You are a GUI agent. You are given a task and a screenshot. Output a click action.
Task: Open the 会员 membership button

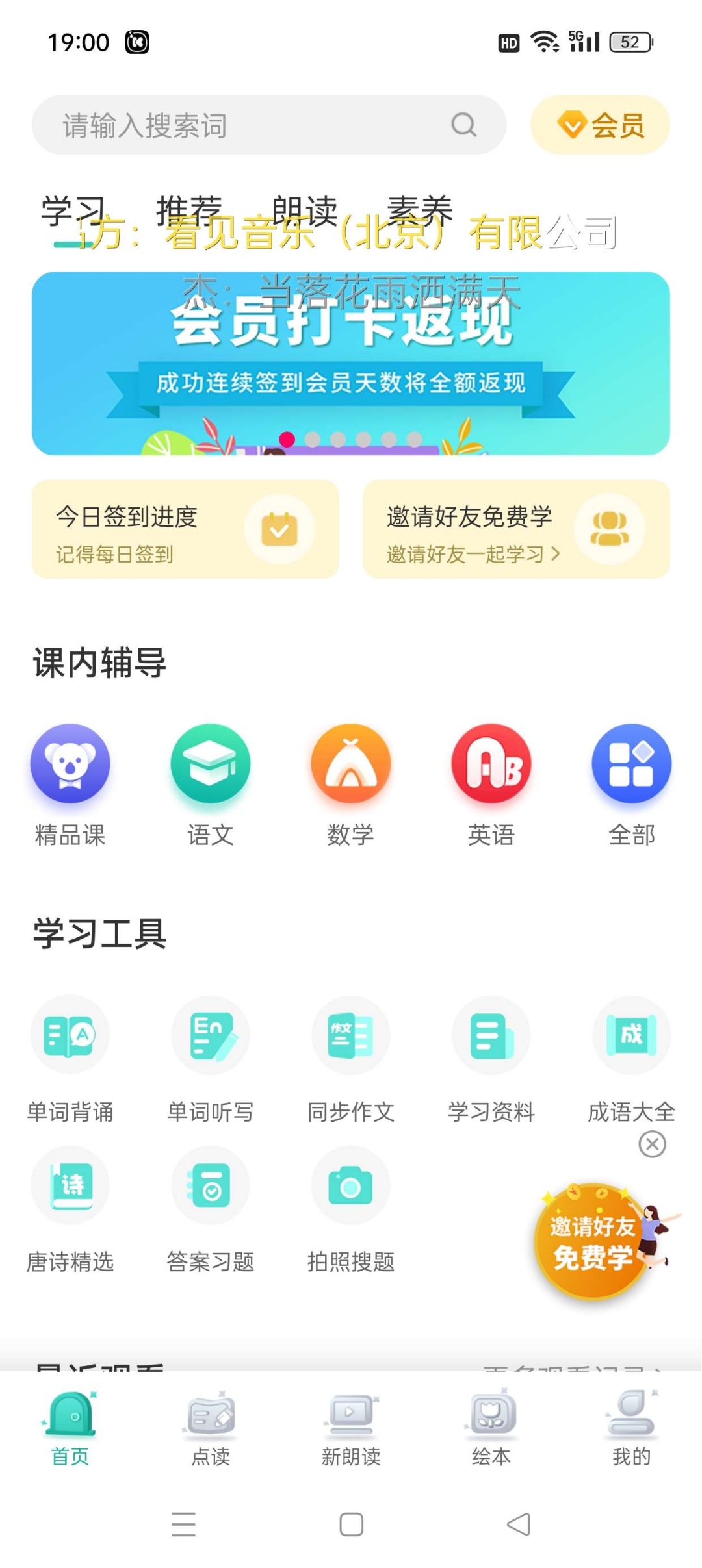[600, 125]
